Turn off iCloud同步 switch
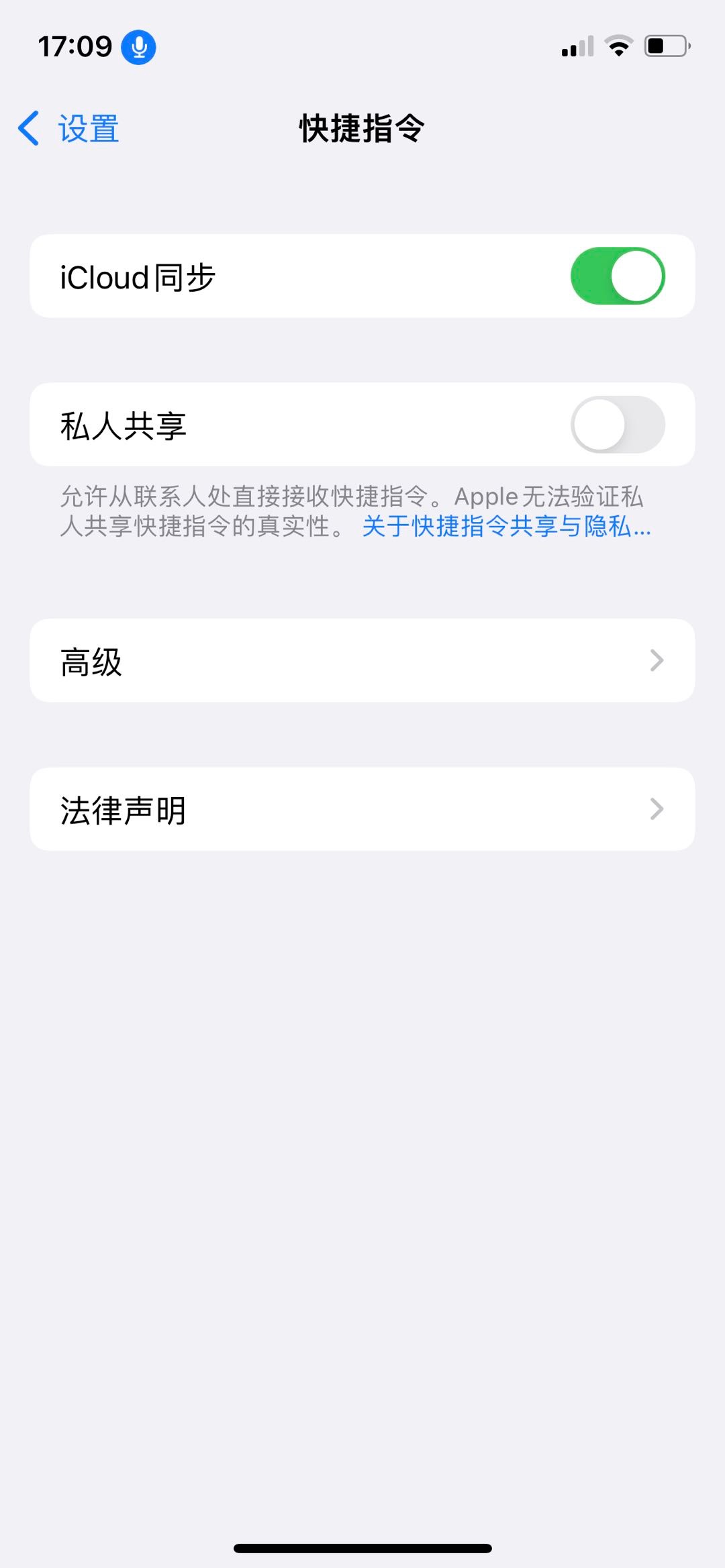Image resolution: width=725 pixels, height=1568 pixels. click(x=617, y=276)
